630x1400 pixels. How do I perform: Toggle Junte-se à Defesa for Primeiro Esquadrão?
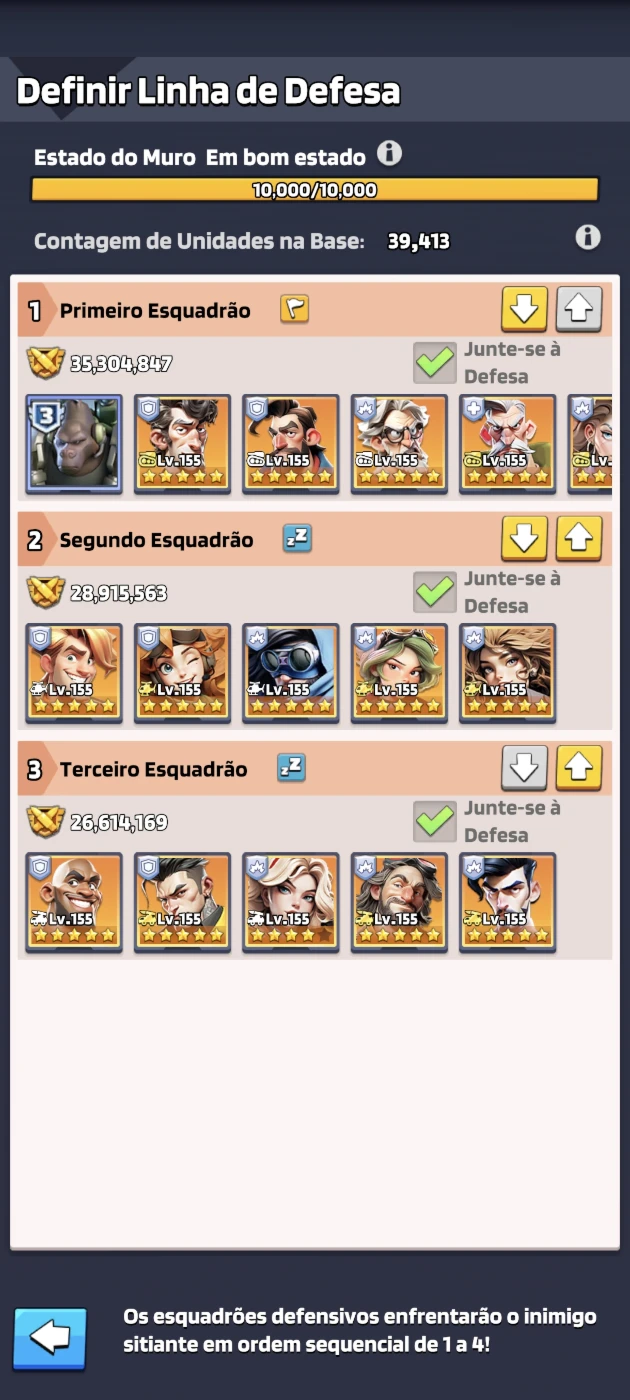click(x=435, y=363)
